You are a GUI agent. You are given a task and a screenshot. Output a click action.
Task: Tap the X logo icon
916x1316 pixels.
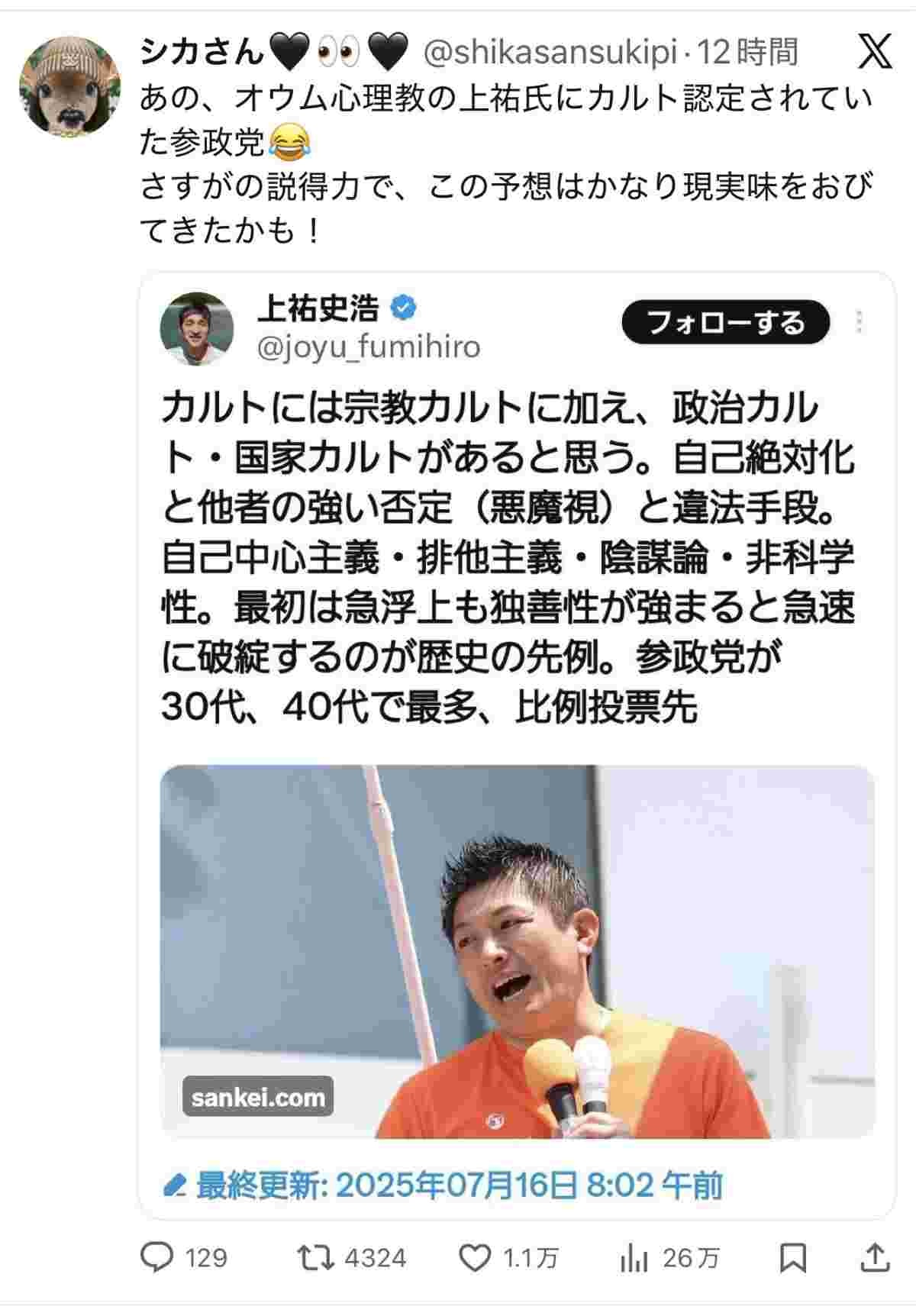[x=875, y=50]
